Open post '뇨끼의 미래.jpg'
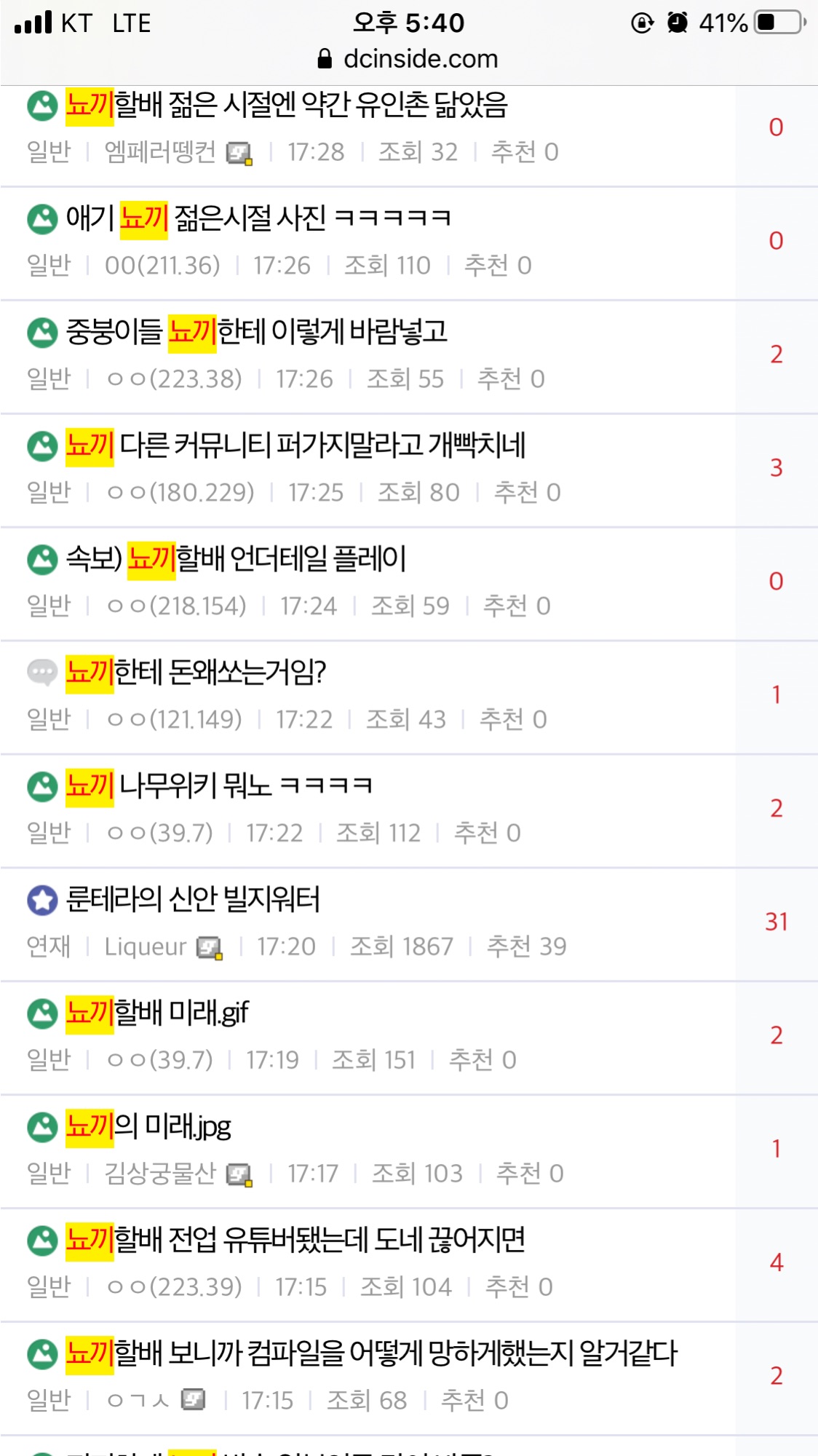The height and width of the screenshot is (1456, 818). click(148, 1127)
